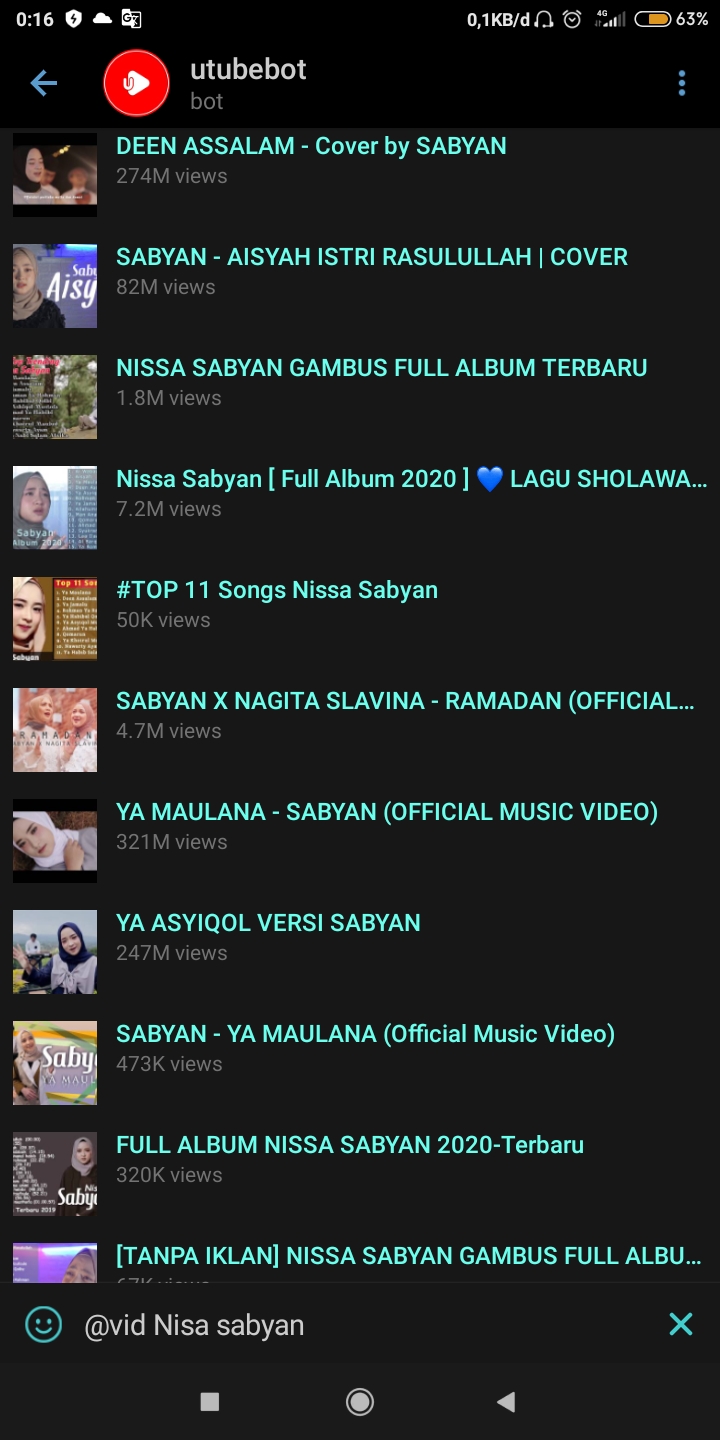Select Nissa Sabyan Full Album 2020 result
Image resolution: width=720 pixels, height=1440 pixels.
tap(360, 508)
